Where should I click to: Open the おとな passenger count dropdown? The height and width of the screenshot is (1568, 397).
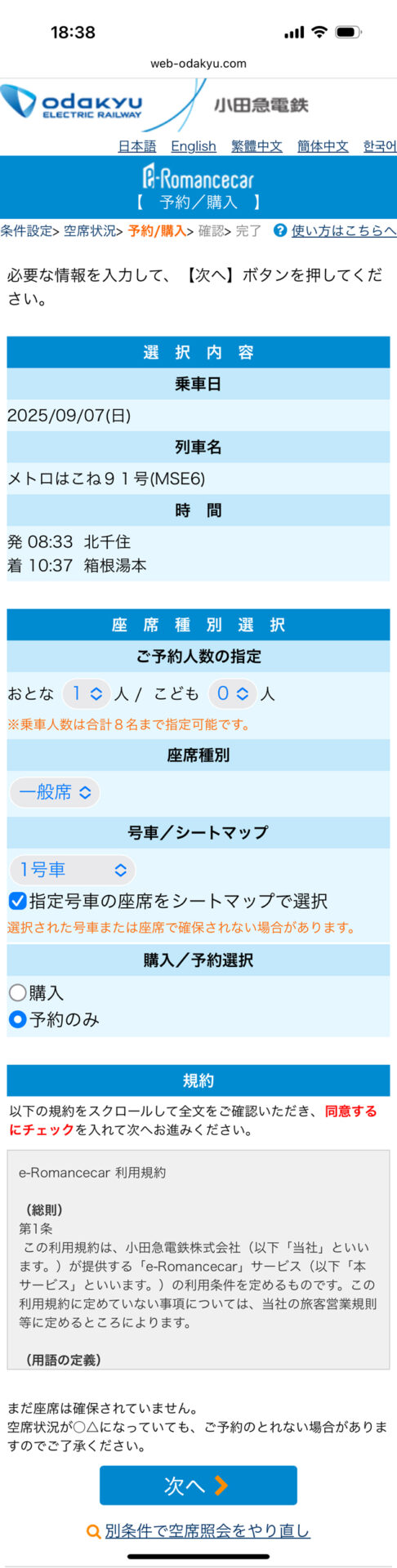[x=86, y=693]
